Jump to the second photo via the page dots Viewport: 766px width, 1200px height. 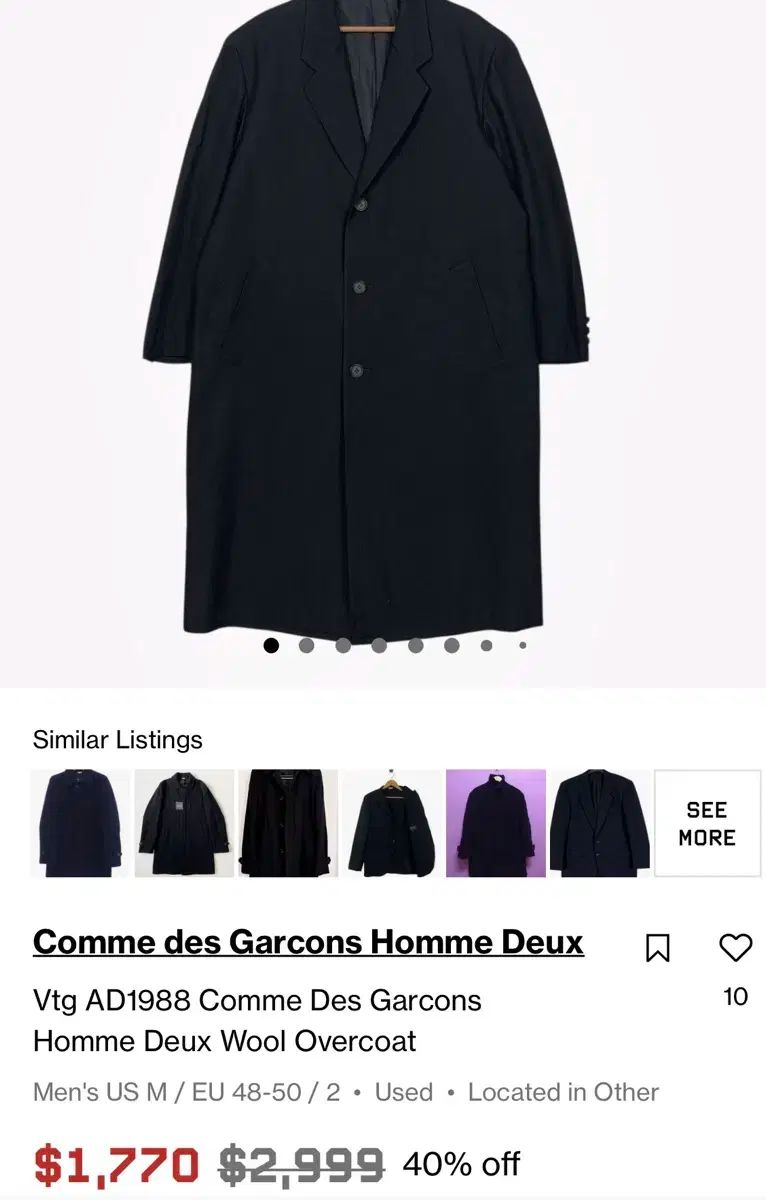click(307, 645)
